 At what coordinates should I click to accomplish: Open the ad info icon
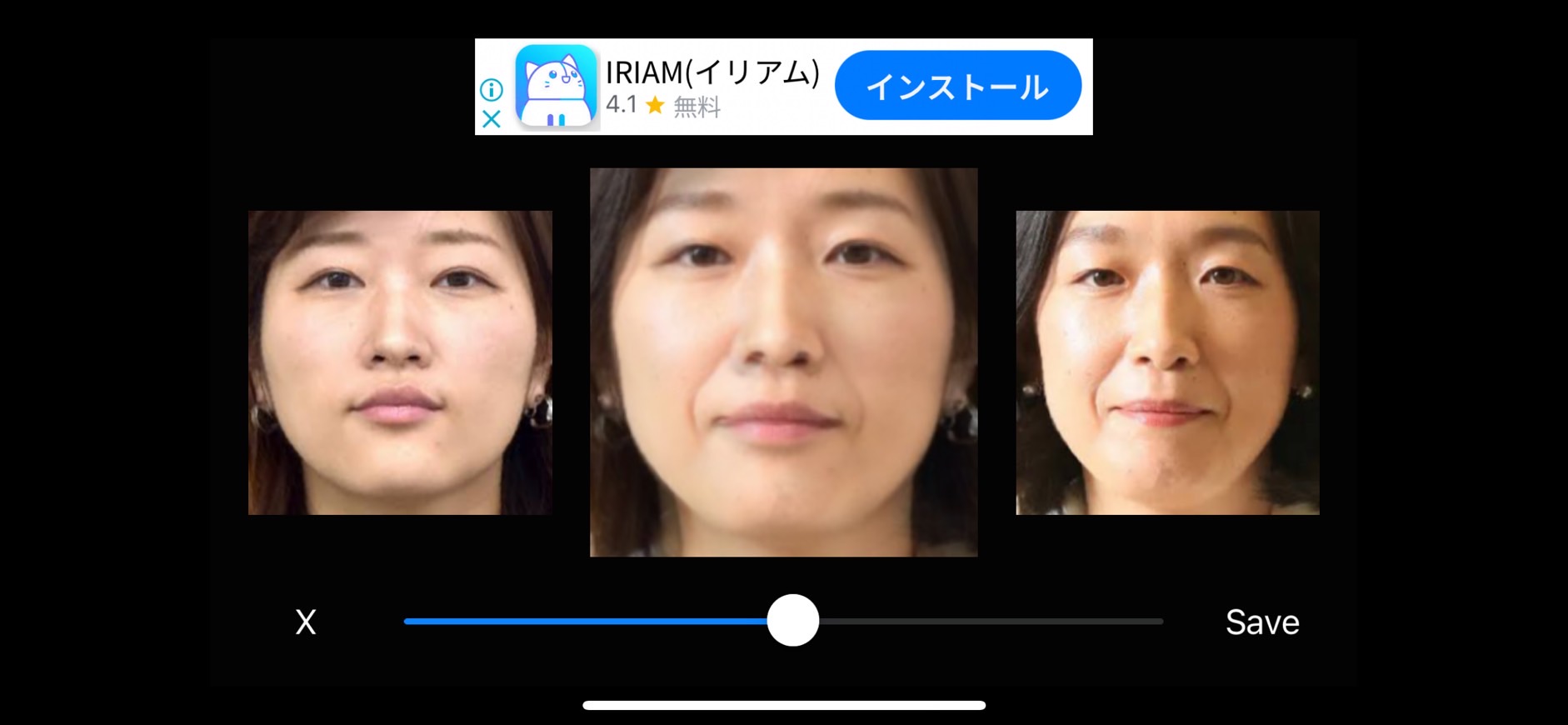point(492,89)
